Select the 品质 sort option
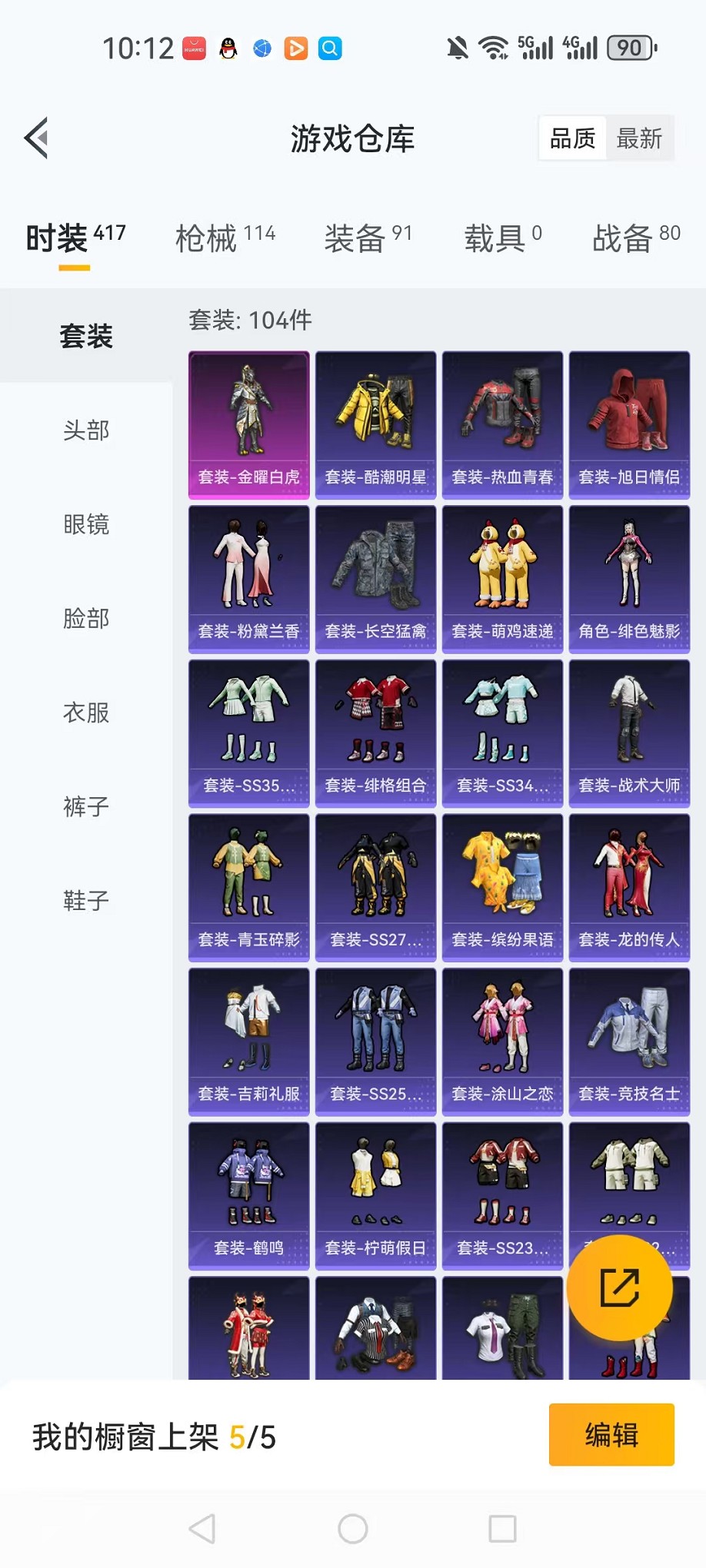The width and height of the screenshot is (706, 1568). click(573, 139)
